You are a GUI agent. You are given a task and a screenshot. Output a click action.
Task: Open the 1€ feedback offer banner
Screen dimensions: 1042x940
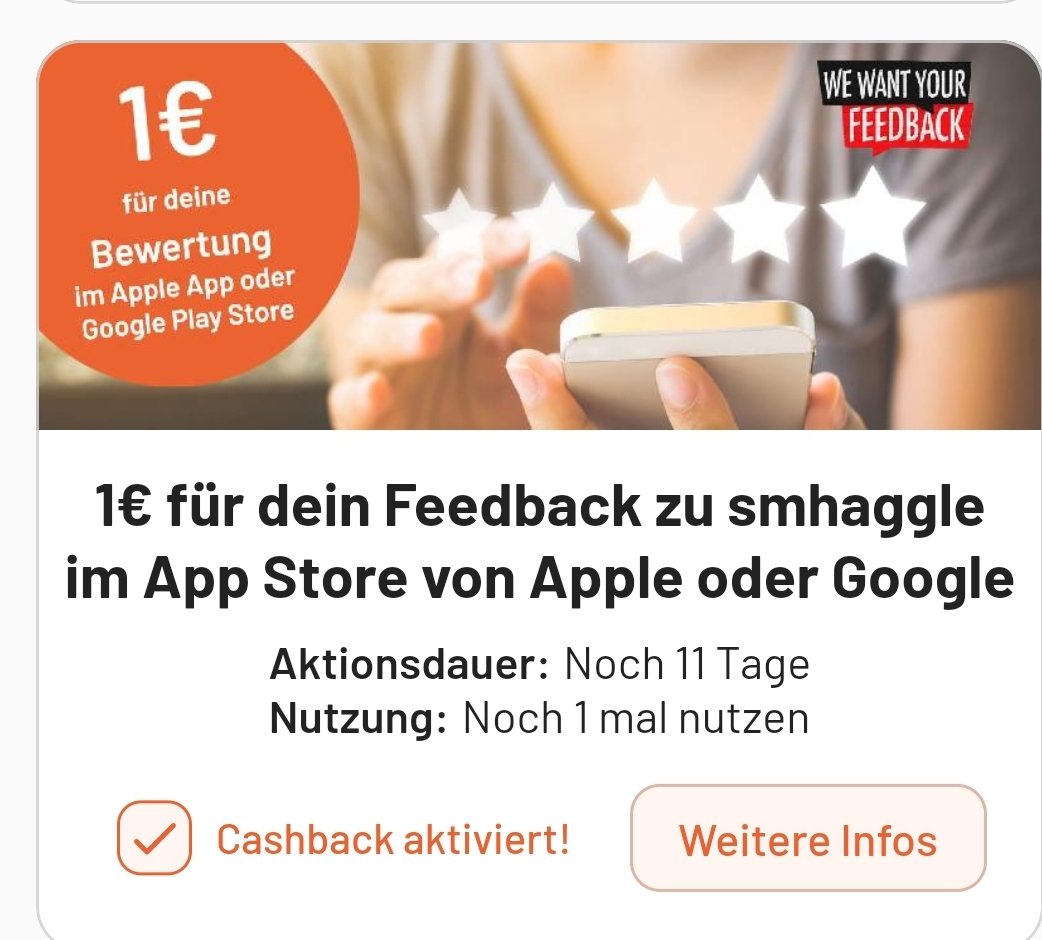click(538, 237)
